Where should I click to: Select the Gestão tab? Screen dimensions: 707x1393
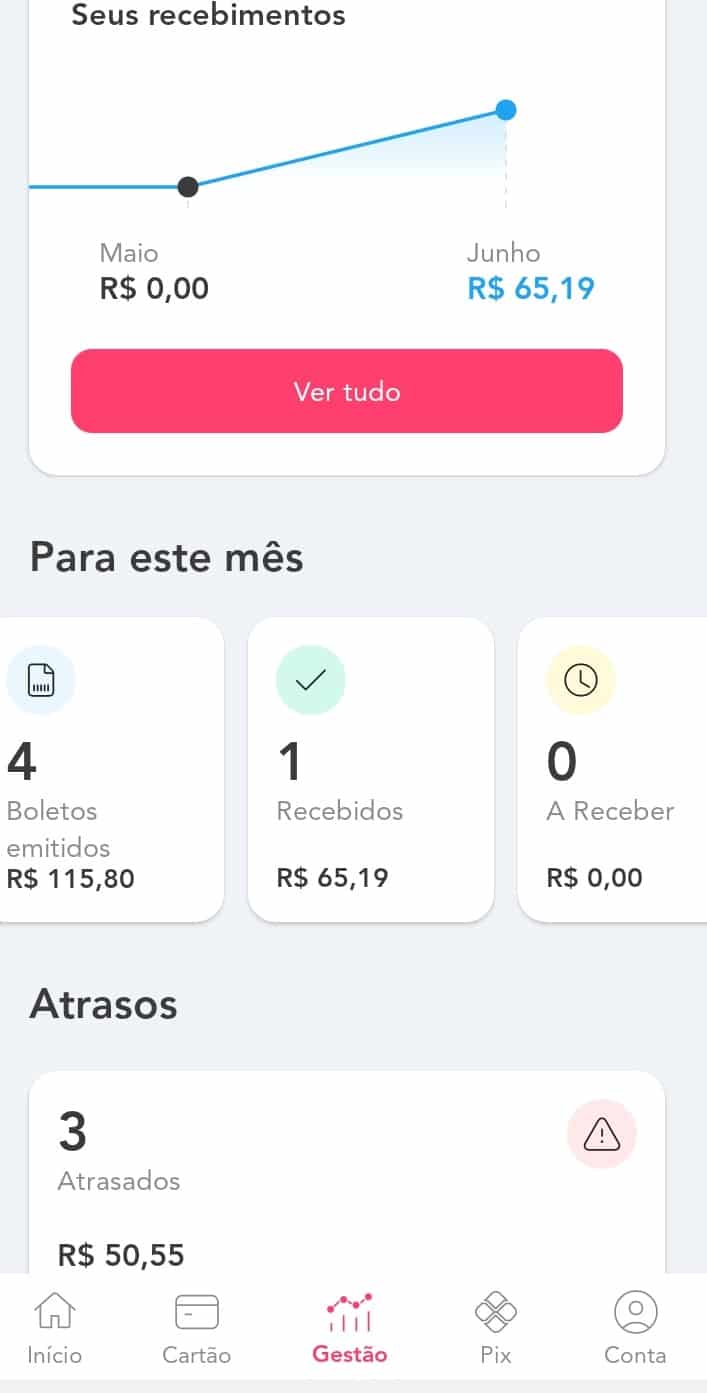click(x=350, y=1329)
